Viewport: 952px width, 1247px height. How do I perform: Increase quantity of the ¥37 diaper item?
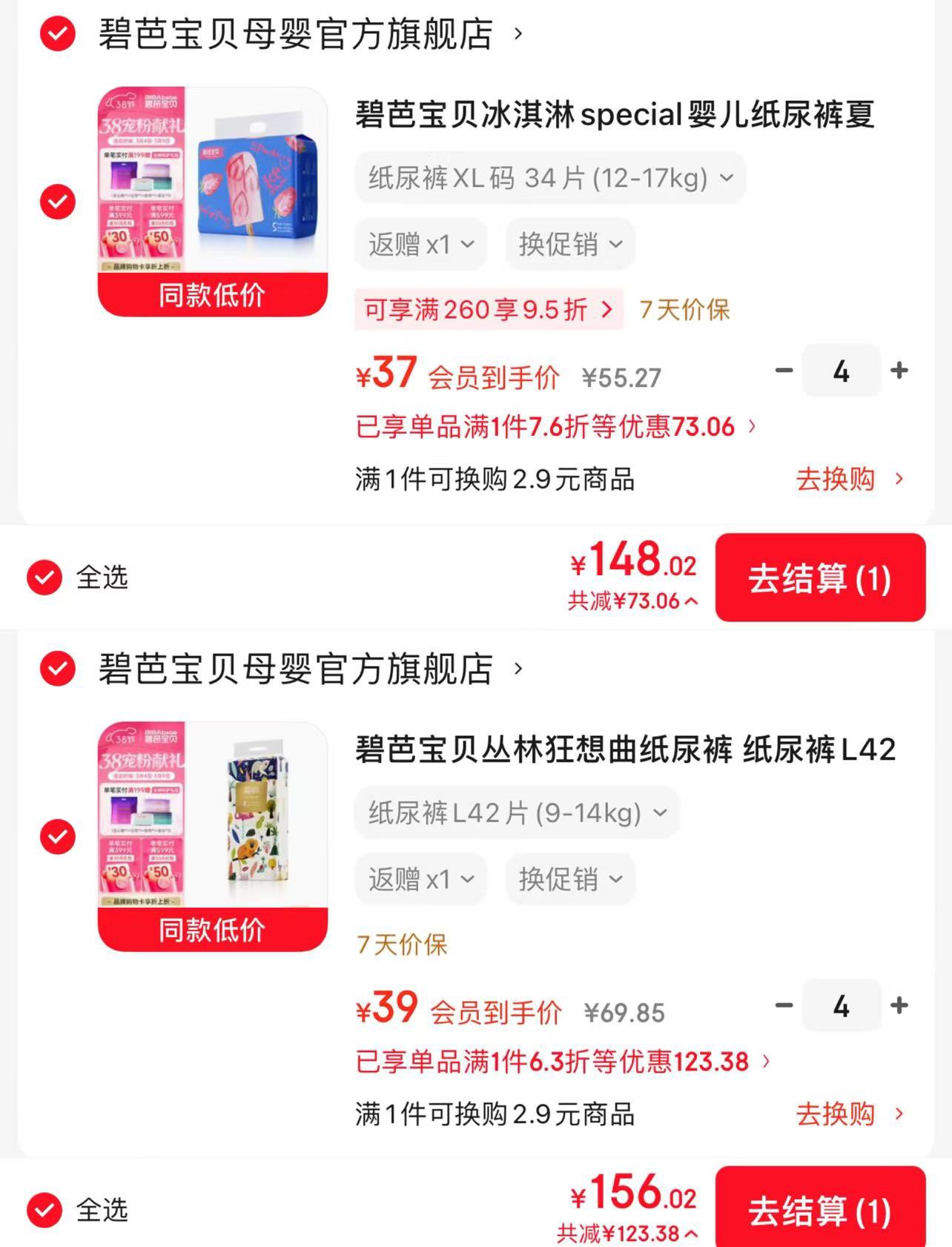coord(899,371)
